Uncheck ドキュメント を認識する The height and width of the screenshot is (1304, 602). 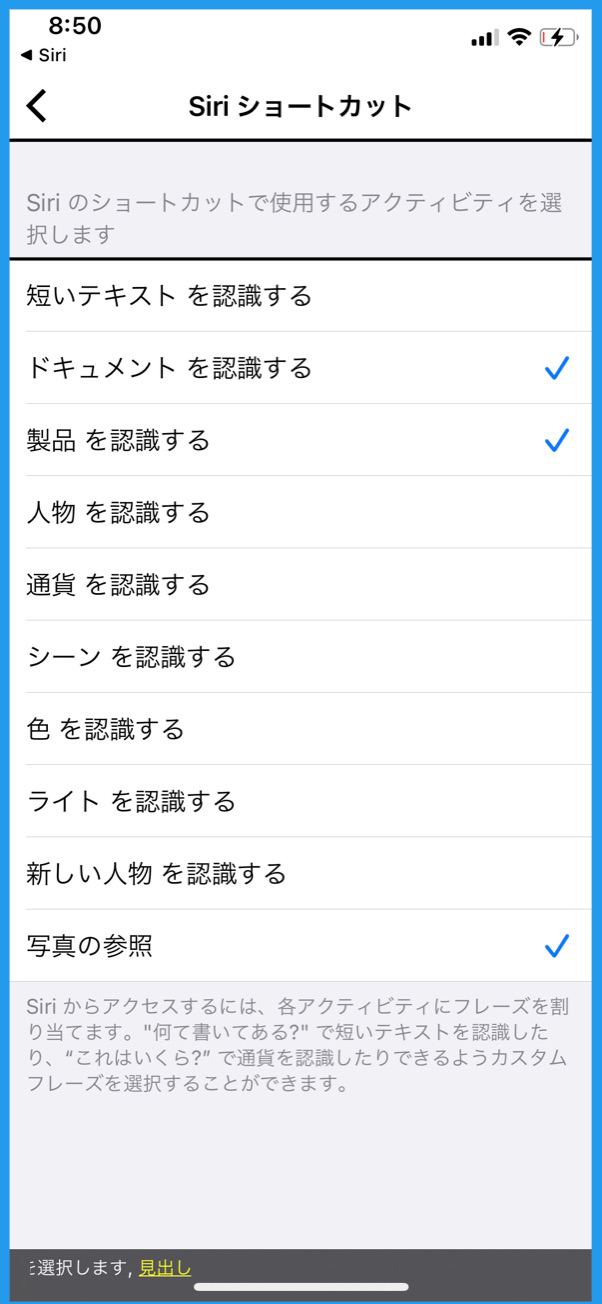coord(301,368)
